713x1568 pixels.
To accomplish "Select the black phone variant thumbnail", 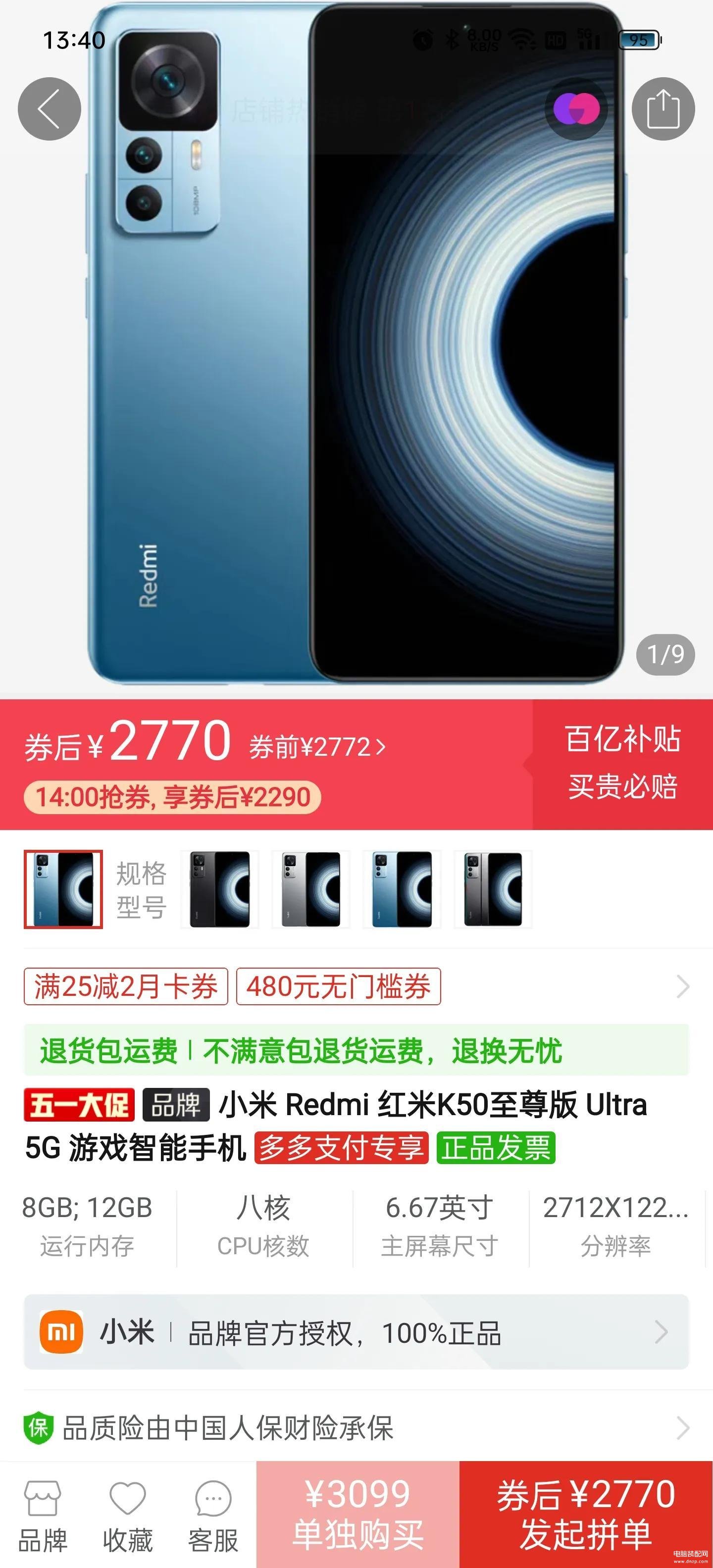I will pyautogui.click(x=220, y=889).
